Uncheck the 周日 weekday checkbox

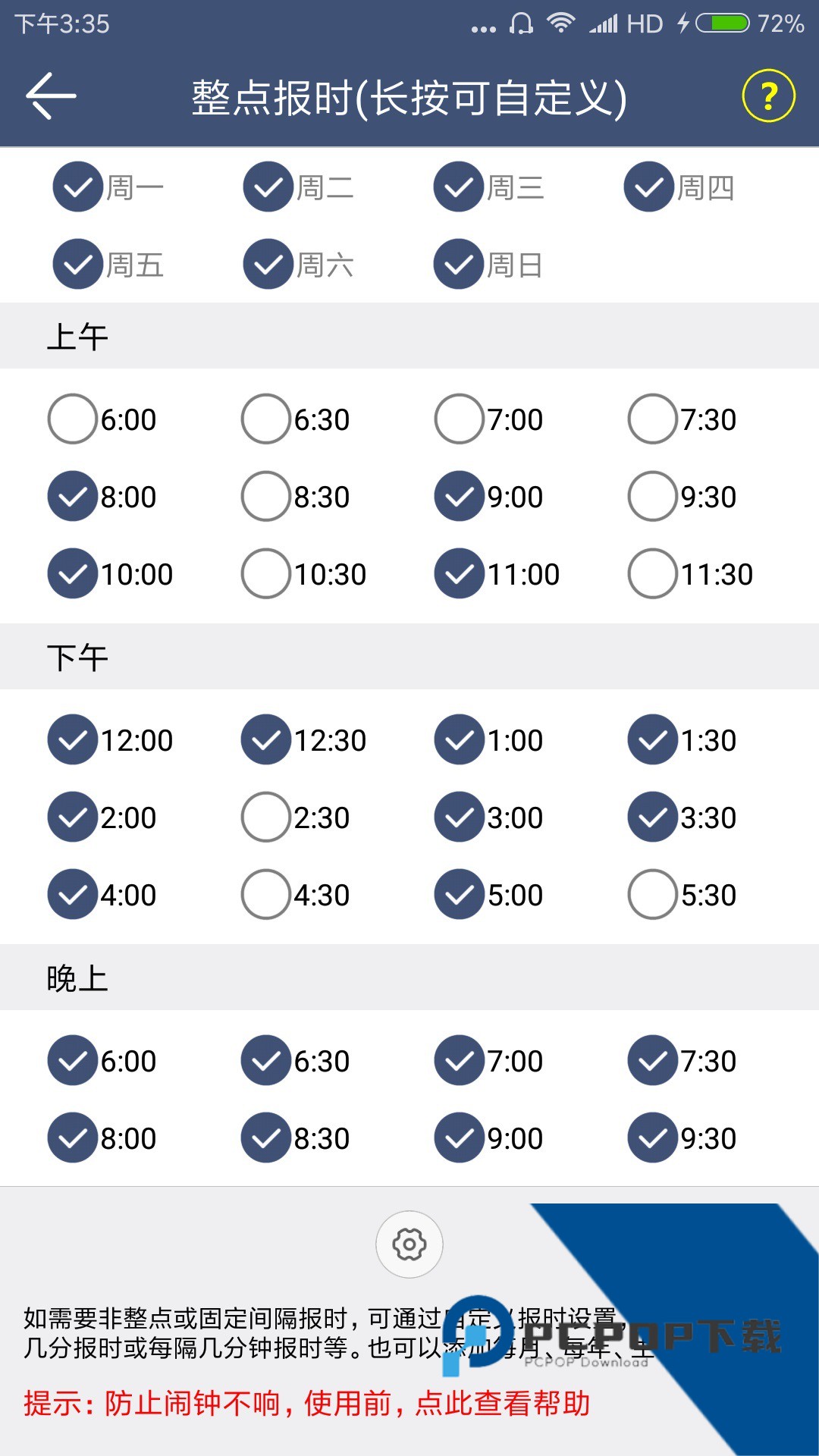pos(459,265)
